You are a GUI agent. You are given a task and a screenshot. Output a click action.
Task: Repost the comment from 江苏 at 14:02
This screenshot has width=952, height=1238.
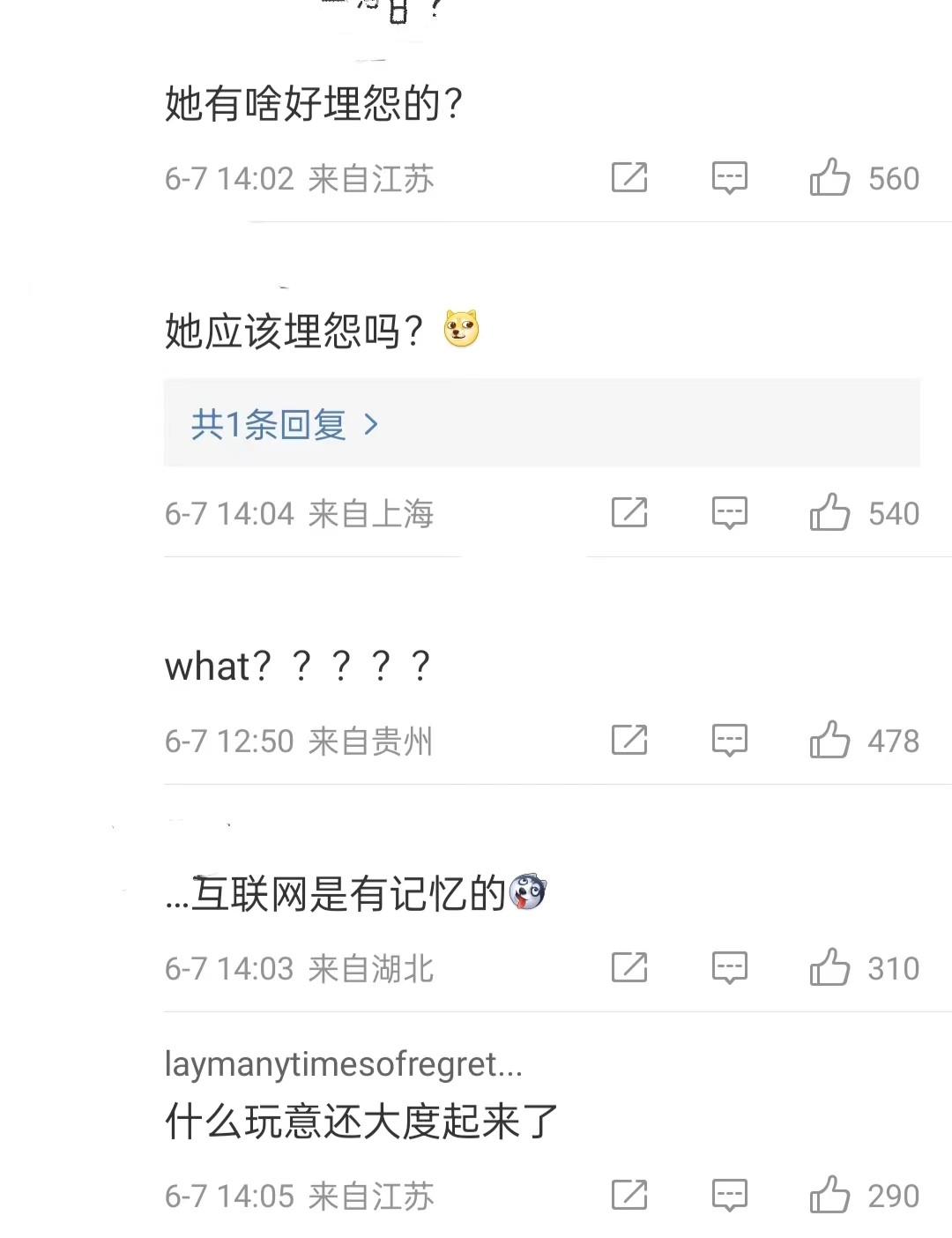tap(629, 178)
